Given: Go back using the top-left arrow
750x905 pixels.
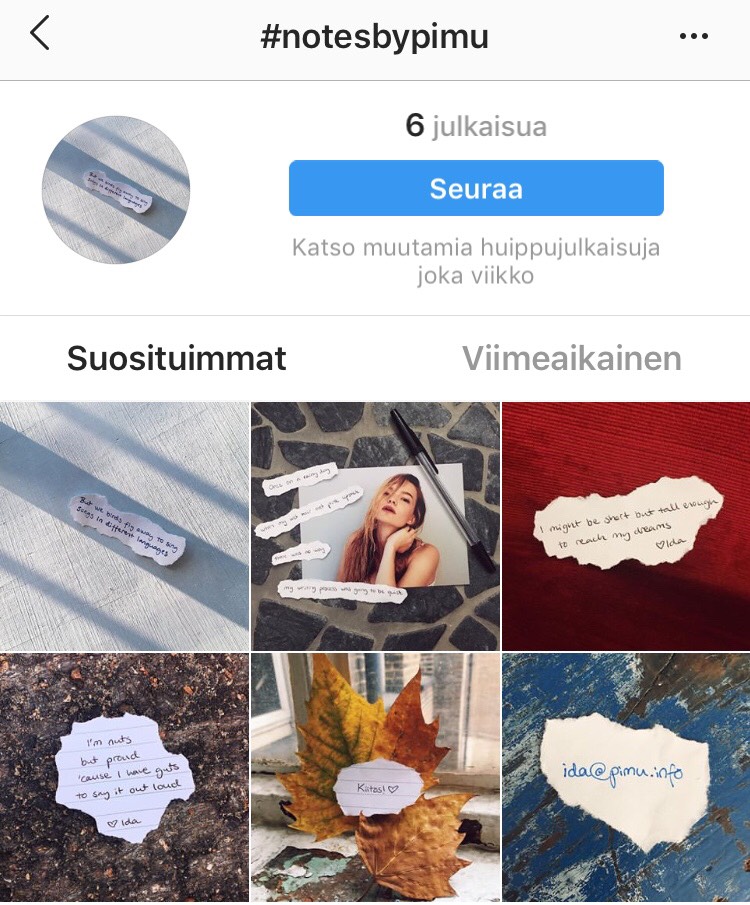Looking at the screenshot, I should [x=40, y=35].
